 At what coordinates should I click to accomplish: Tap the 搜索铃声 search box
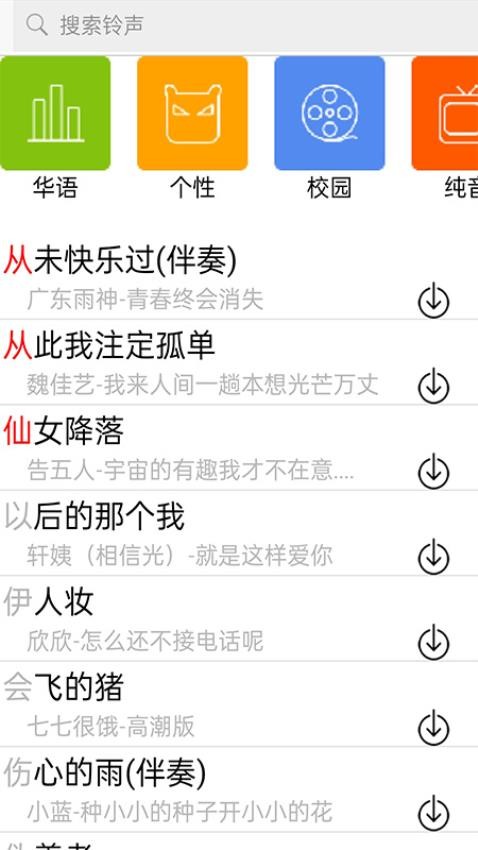(246, 25)
